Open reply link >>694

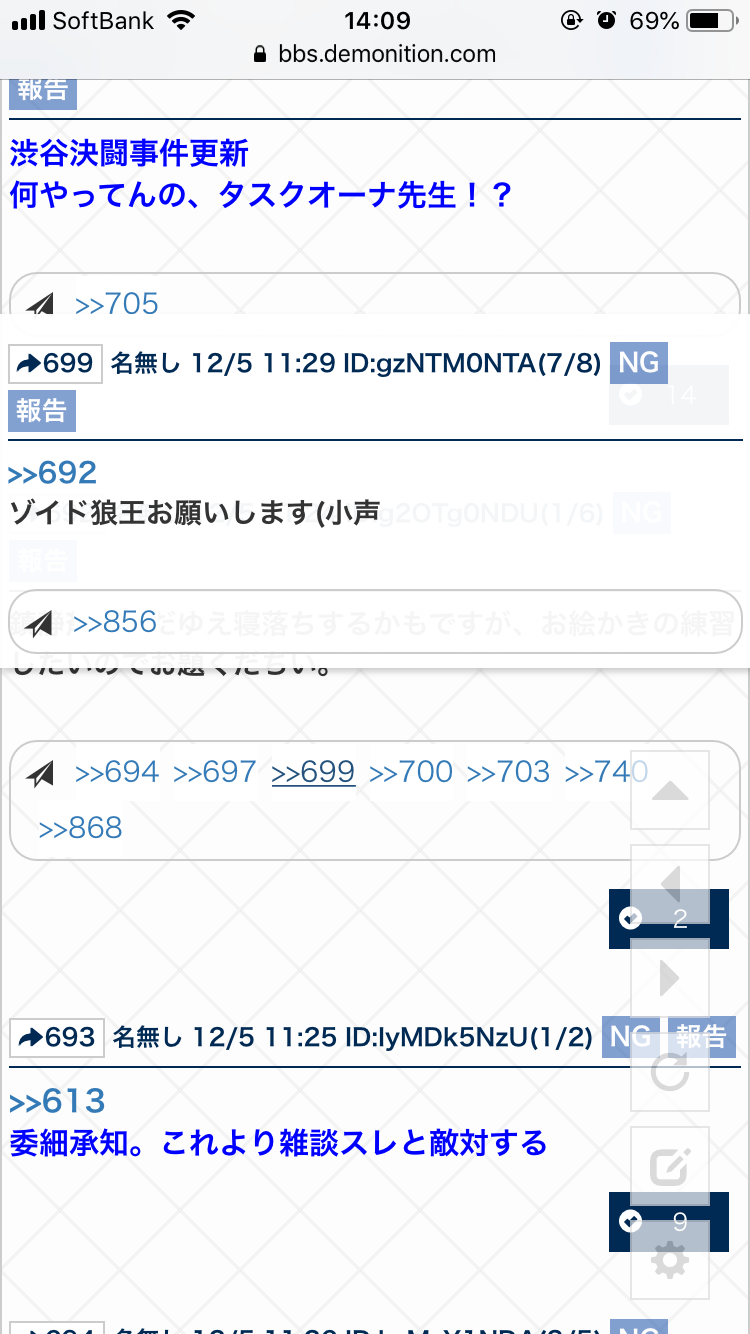click(117, 772)
